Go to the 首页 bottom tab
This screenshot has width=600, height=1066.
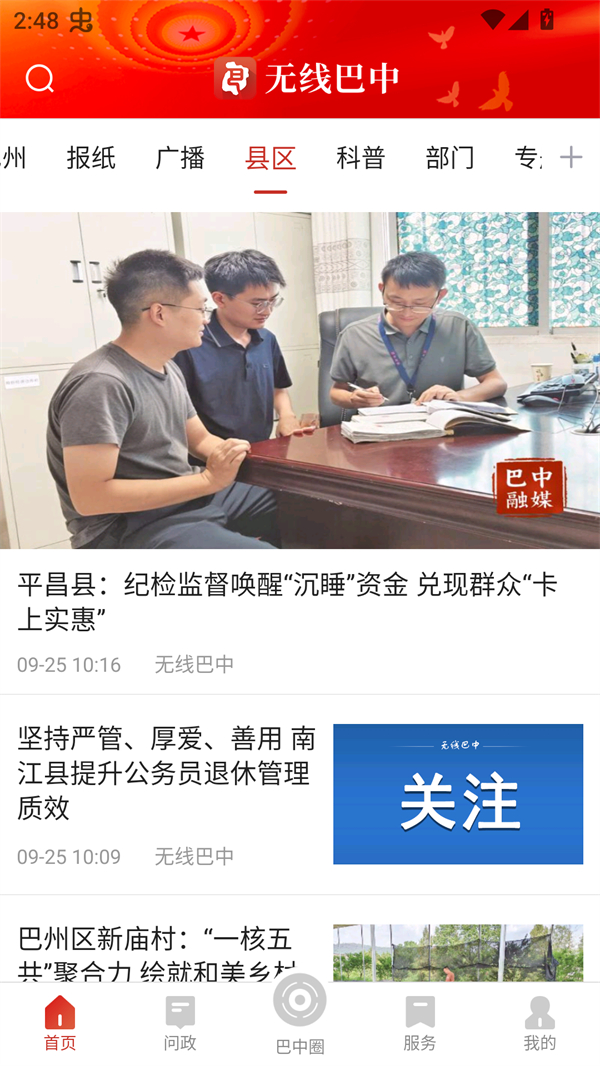point(60,1023)
